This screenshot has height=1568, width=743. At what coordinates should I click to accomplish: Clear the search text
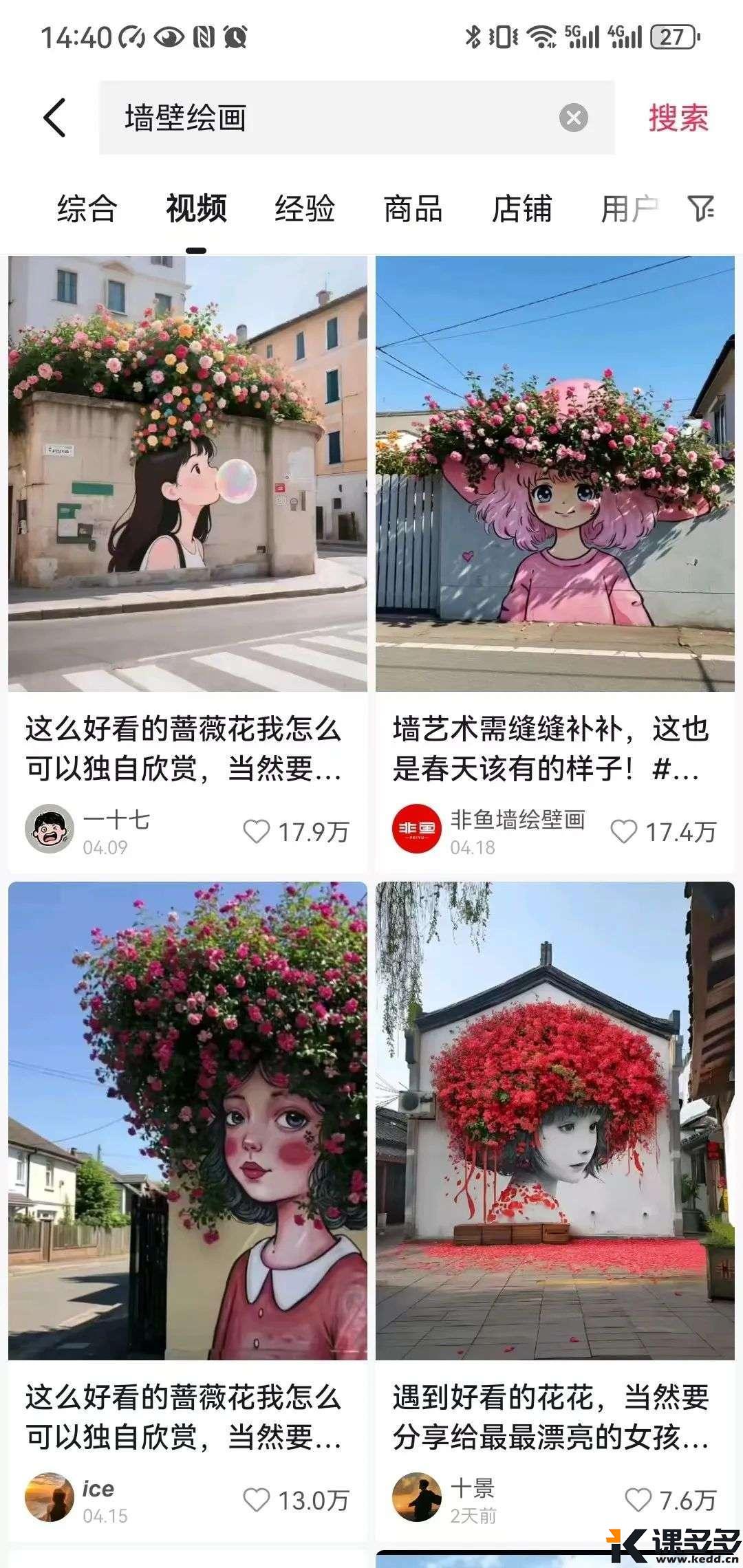coord(573,118)
